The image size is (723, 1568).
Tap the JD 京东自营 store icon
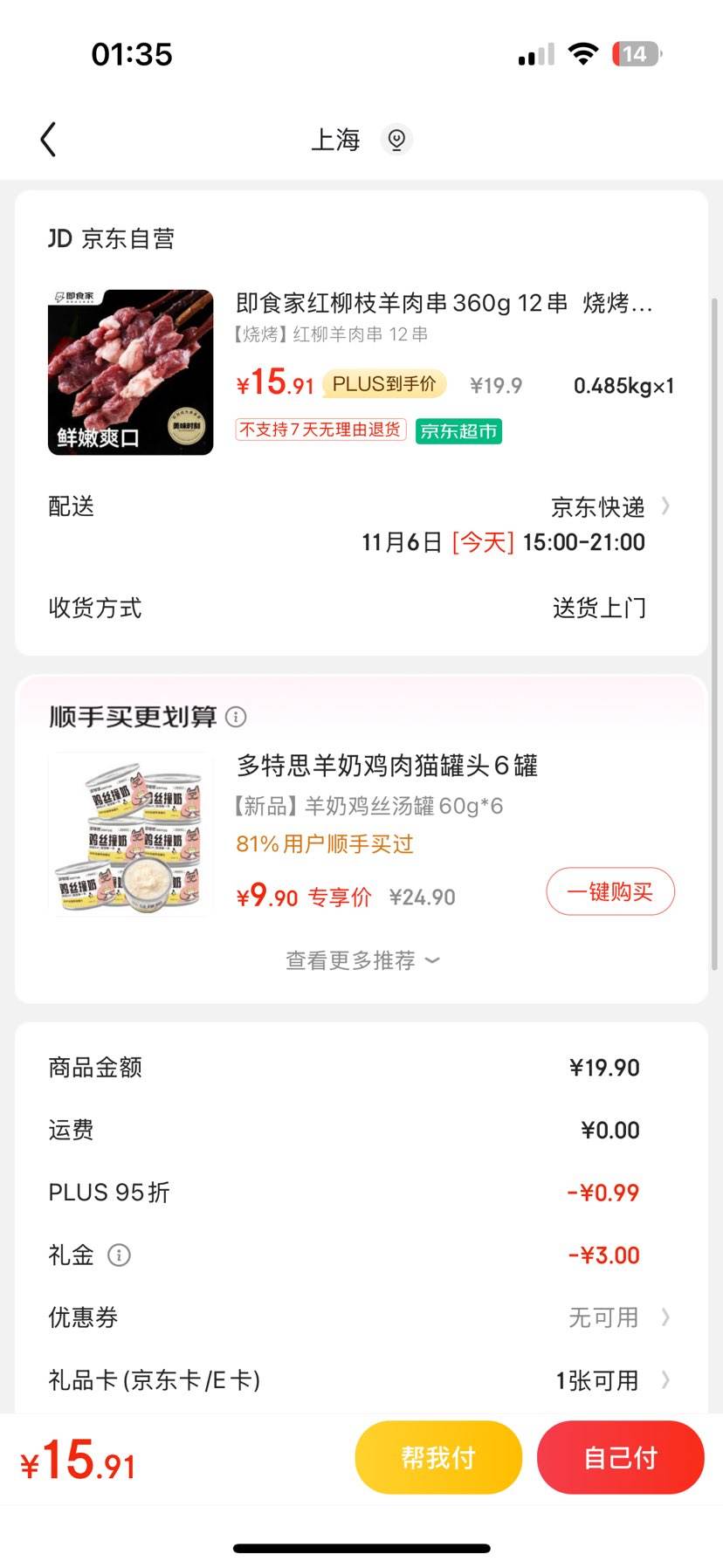[x=59, y=238]
